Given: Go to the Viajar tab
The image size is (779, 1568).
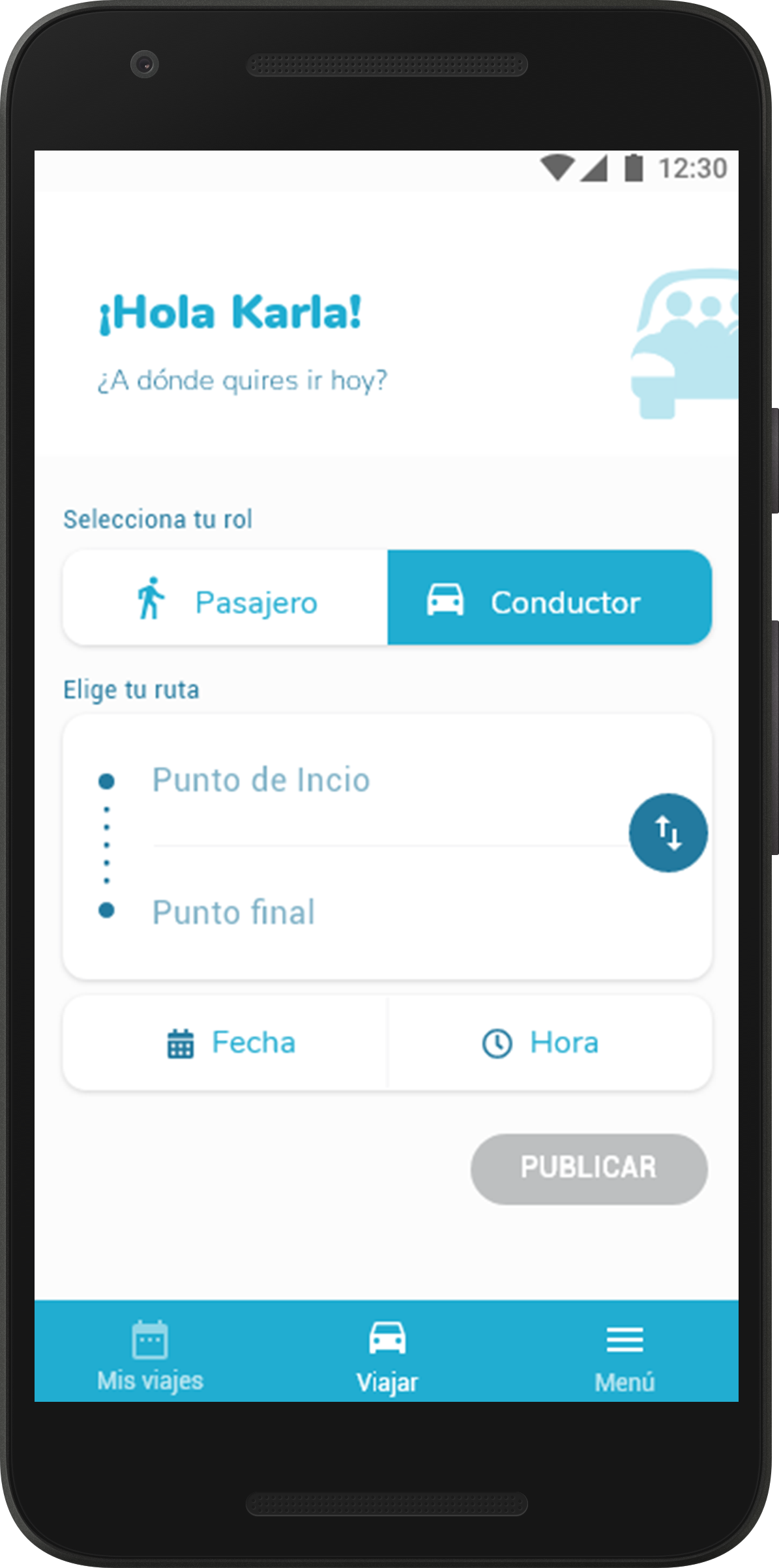Looking at the screenshot, I should tap(387, 1355).
